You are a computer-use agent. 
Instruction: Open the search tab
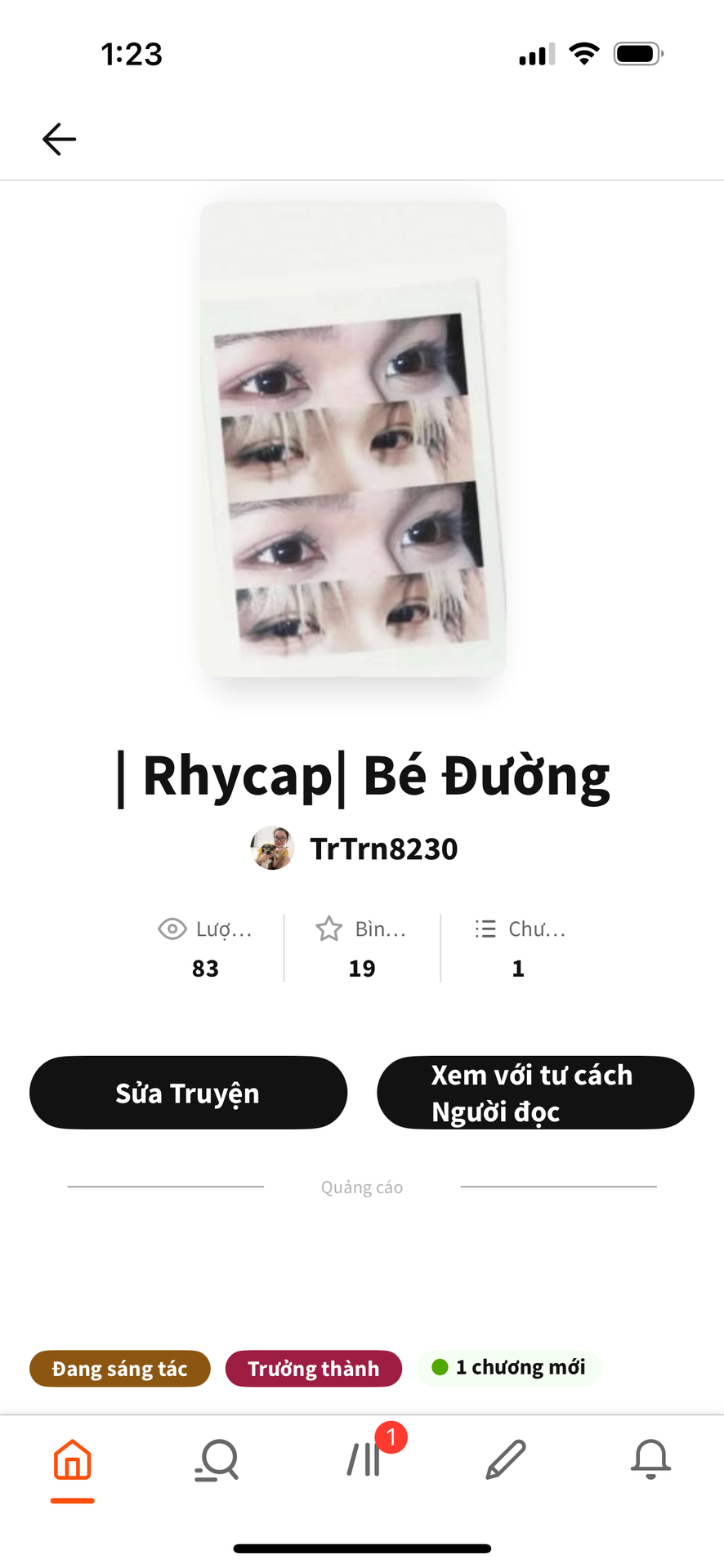click(x=217, y=1460)
